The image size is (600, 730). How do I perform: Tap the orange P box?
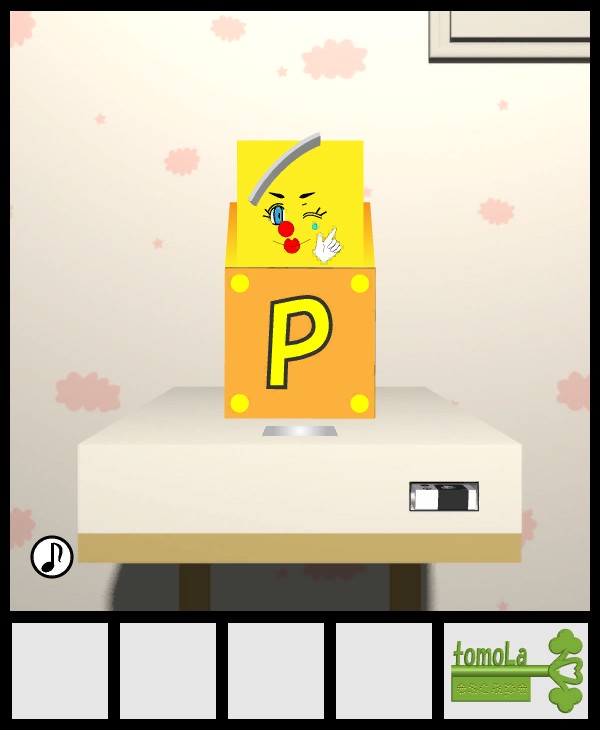pos(299,343)
